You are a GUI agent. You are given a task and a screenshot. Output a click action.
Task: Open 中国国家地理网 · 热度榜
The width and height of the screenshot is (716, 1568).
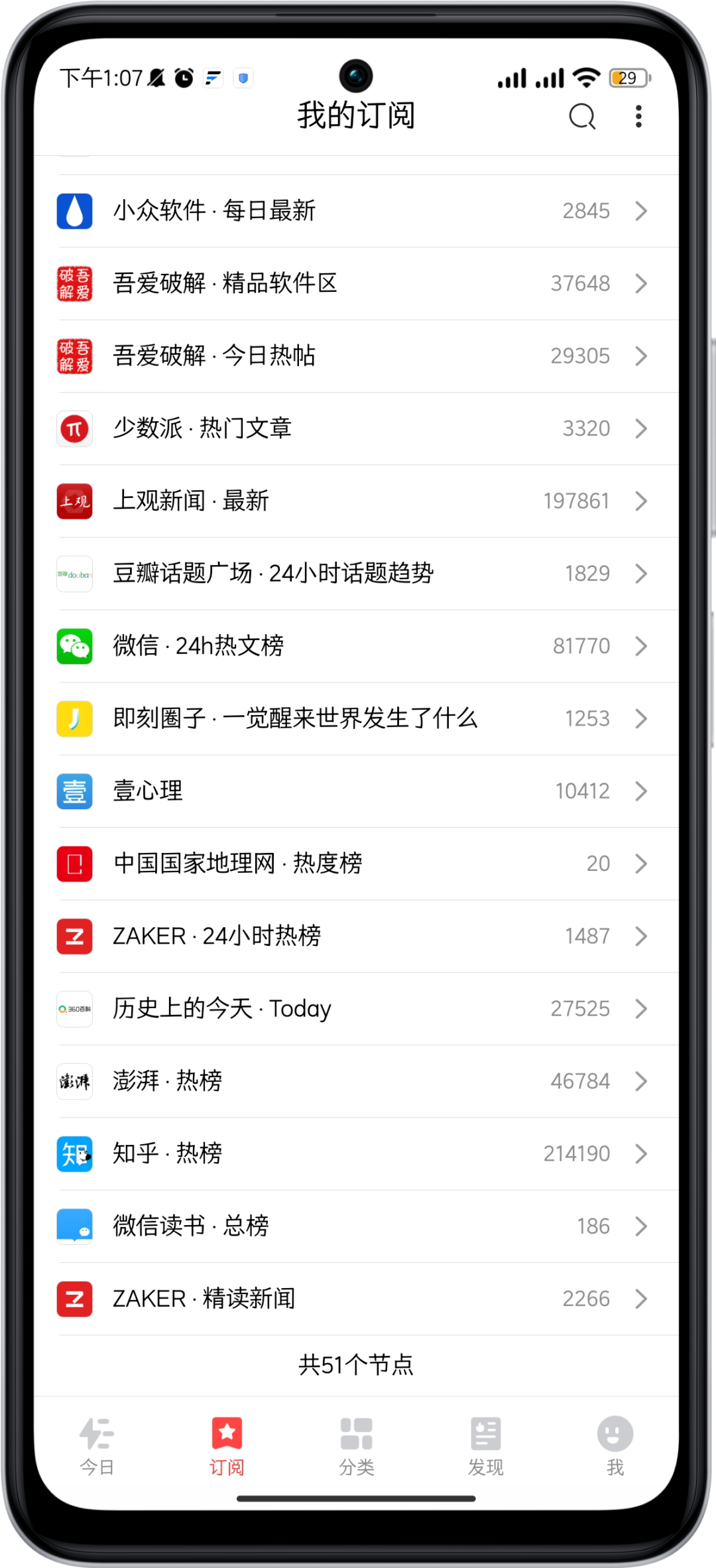point(351,864)
